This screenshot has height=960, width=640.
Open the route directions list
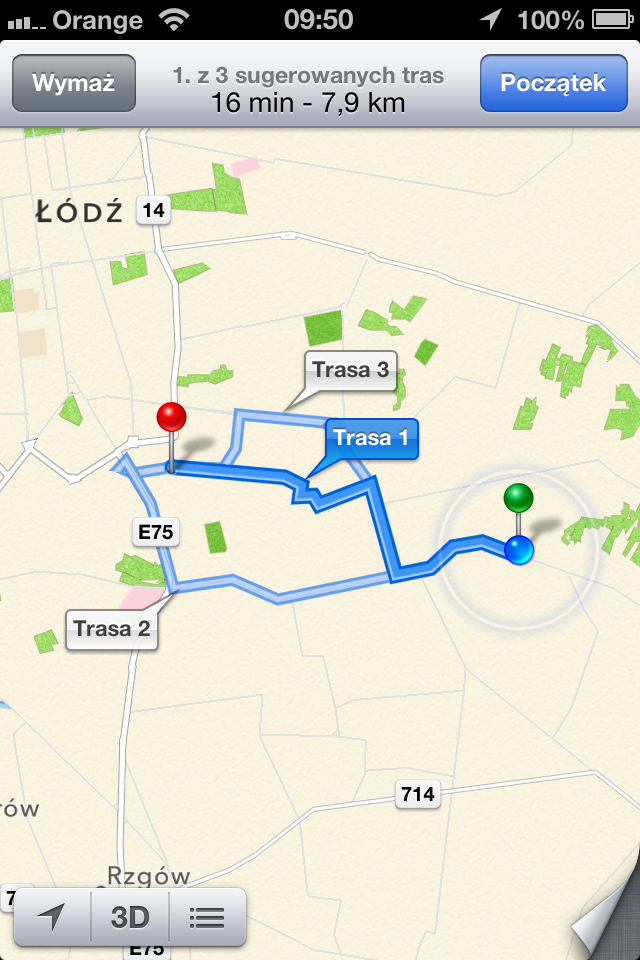(x=207, y=916)
